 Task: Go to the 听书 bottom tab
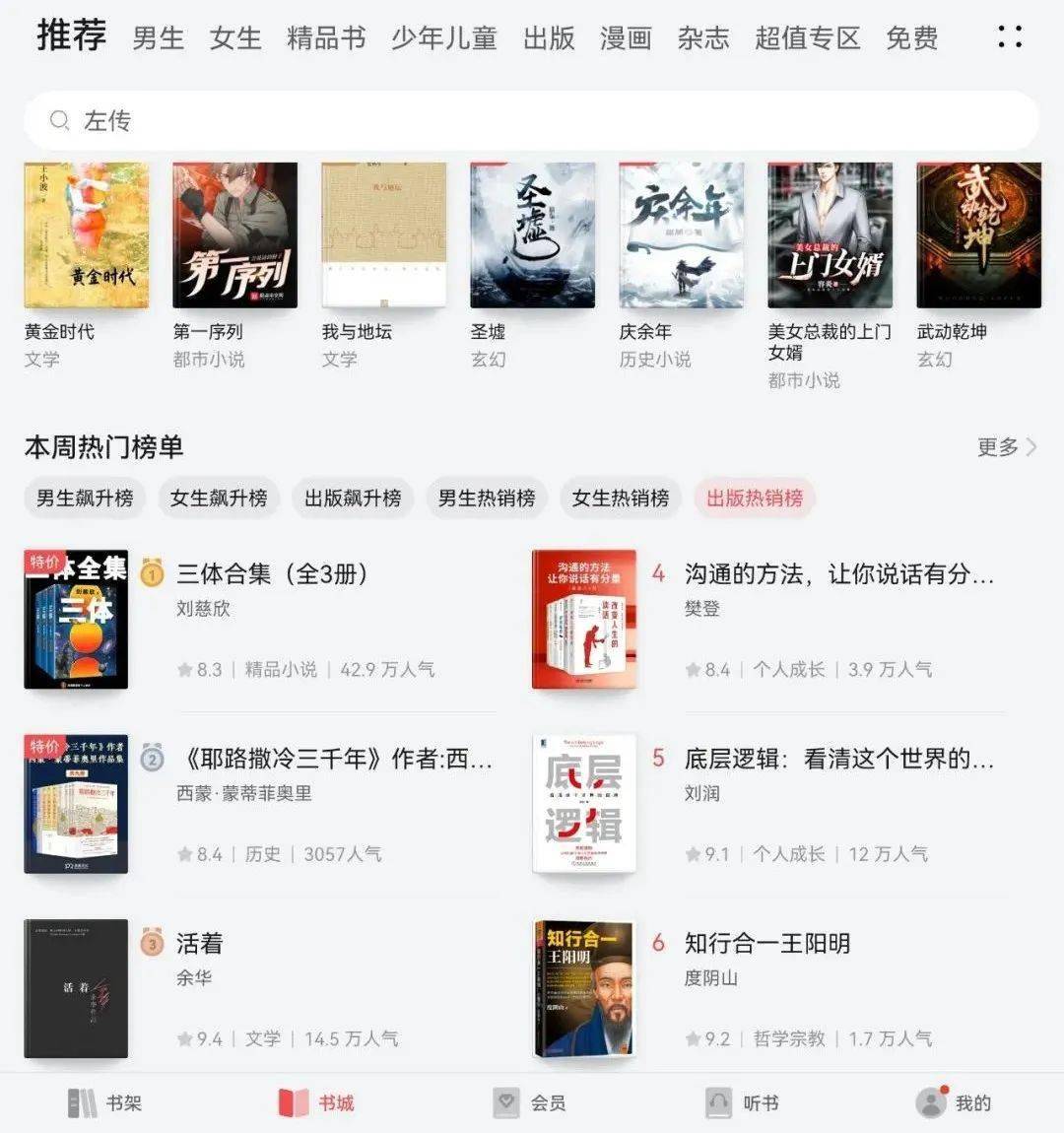point(743,1103)
